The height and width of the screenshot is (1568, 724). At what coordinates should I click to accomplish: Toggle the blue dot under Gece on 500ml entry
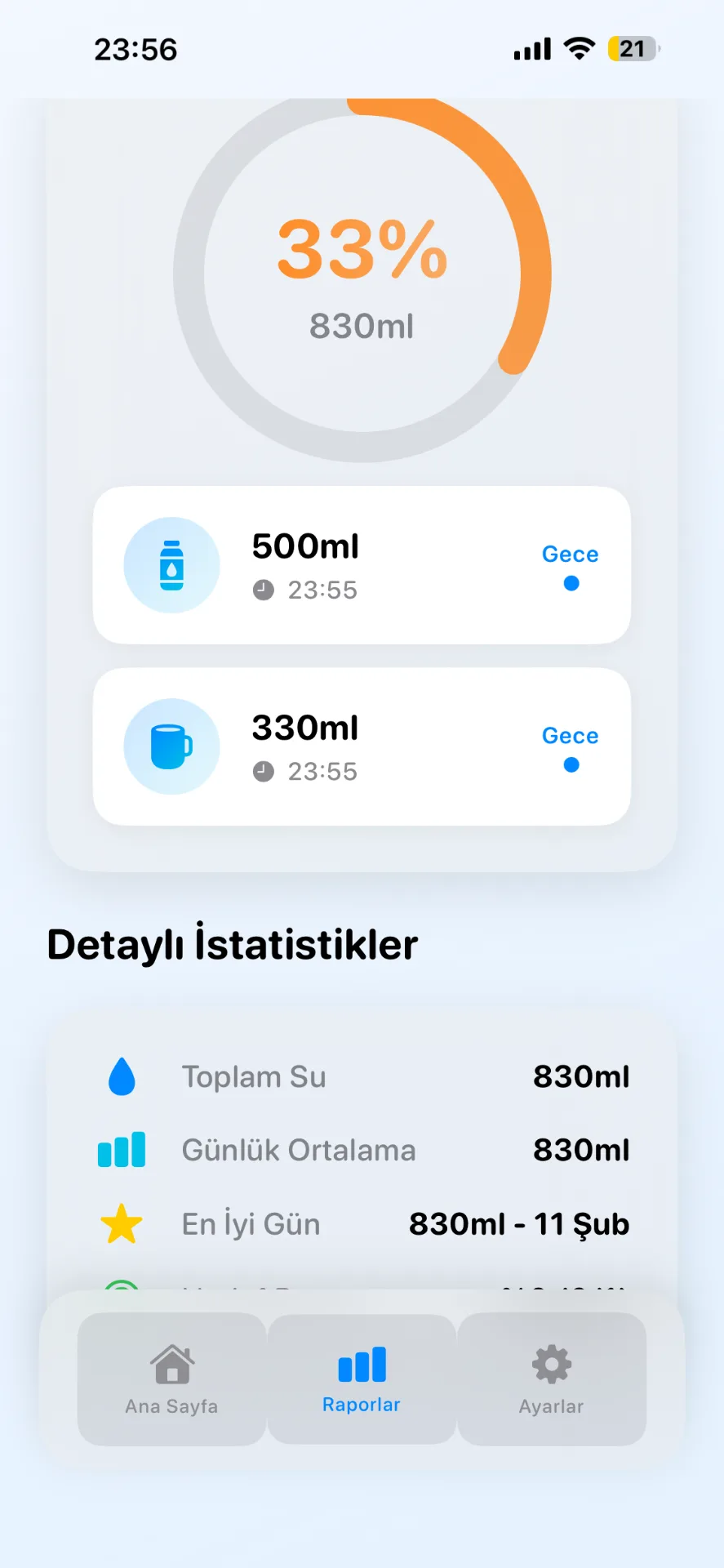571,583
